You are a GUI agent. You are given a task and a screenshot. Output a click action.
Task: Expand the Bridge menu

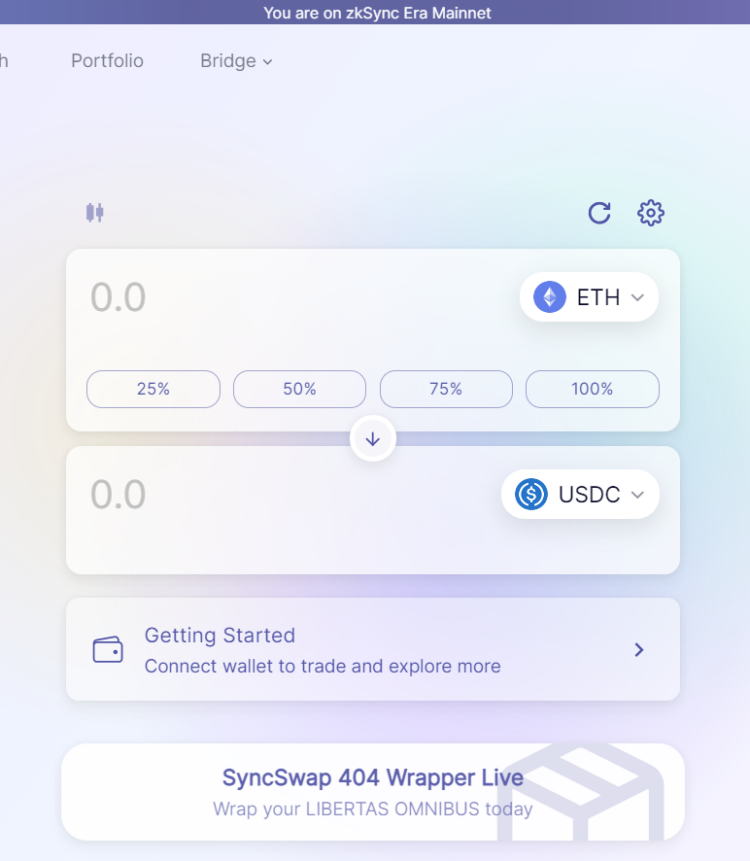coord(236,61)
